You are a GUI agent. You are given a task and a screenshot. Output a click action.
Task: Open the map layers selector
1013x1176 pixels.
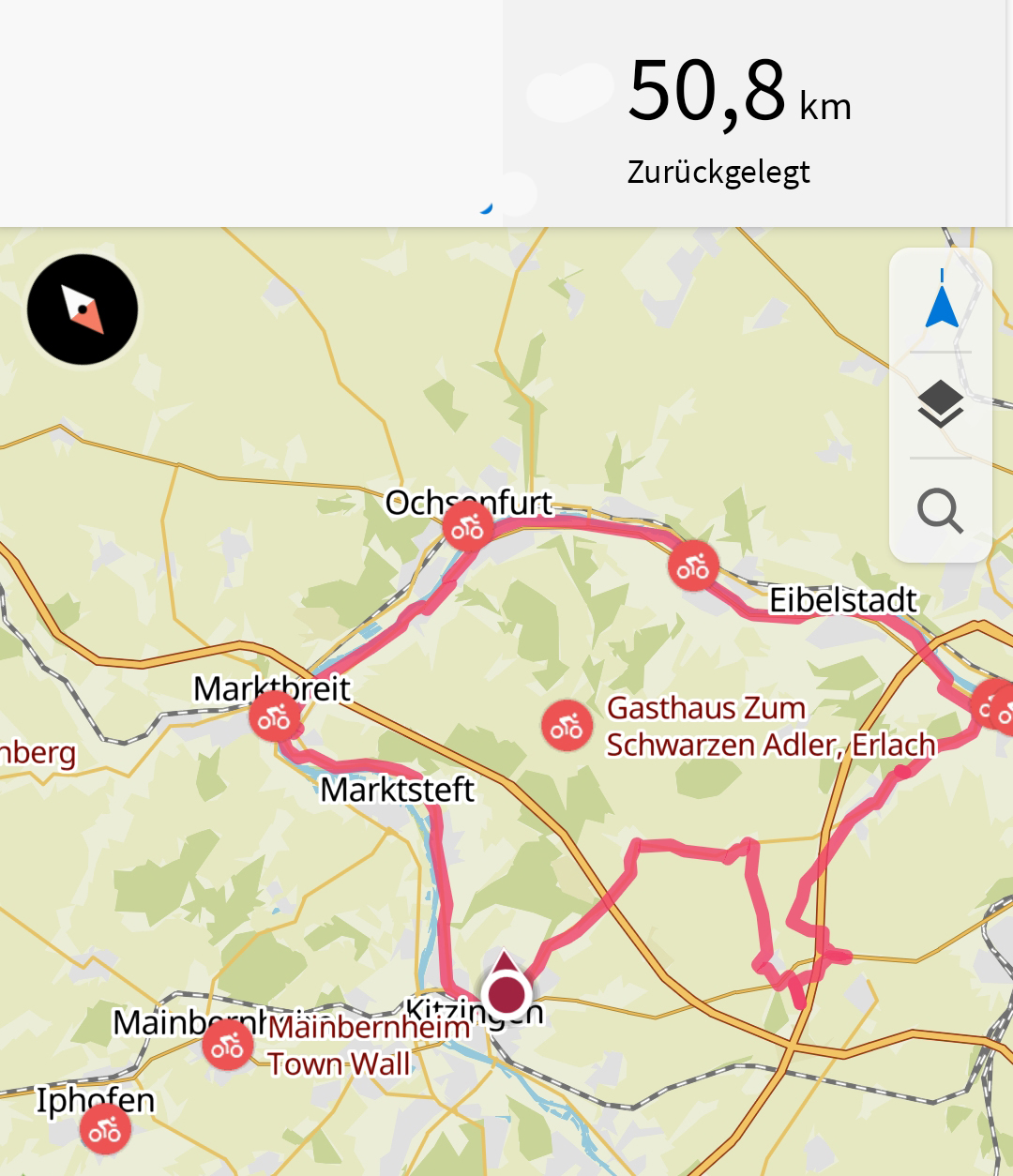point(941,405)
